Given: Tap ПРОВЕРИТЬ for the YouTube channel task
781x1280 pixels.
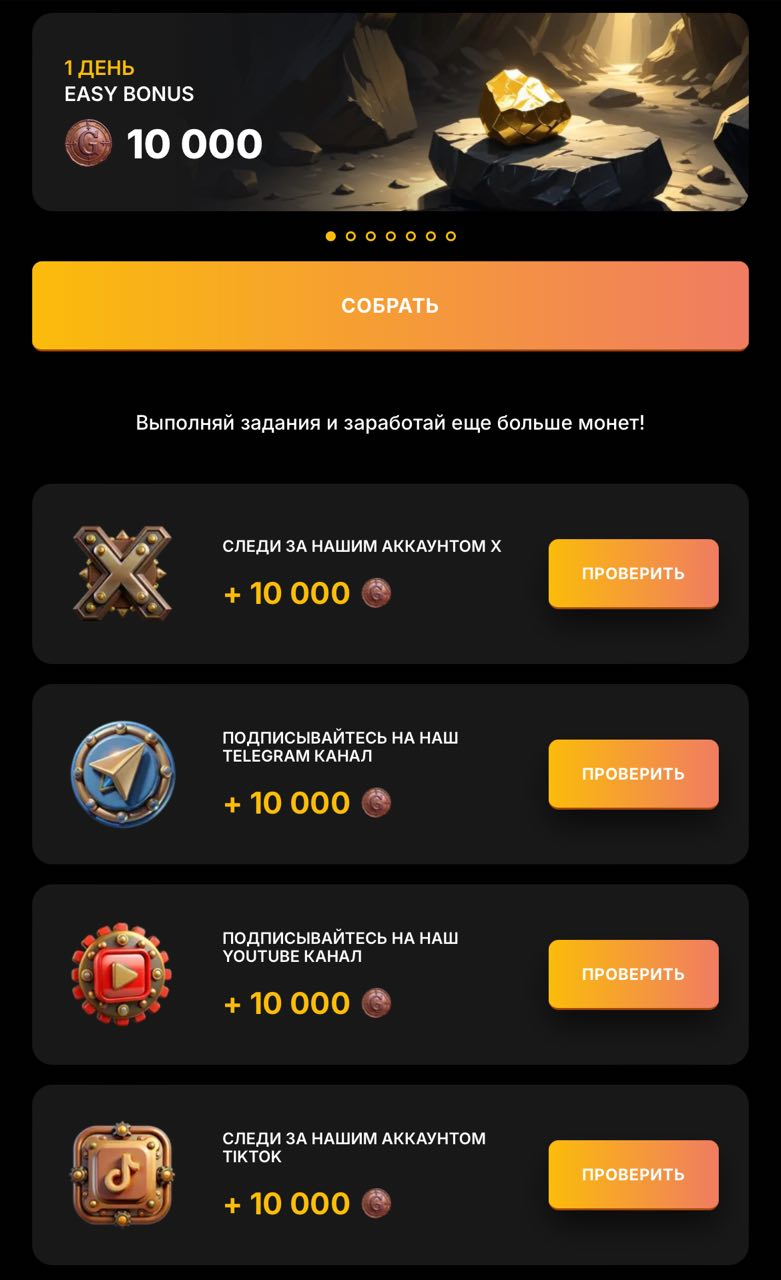Looking at the screenshot, I should (x=633, y=974).
